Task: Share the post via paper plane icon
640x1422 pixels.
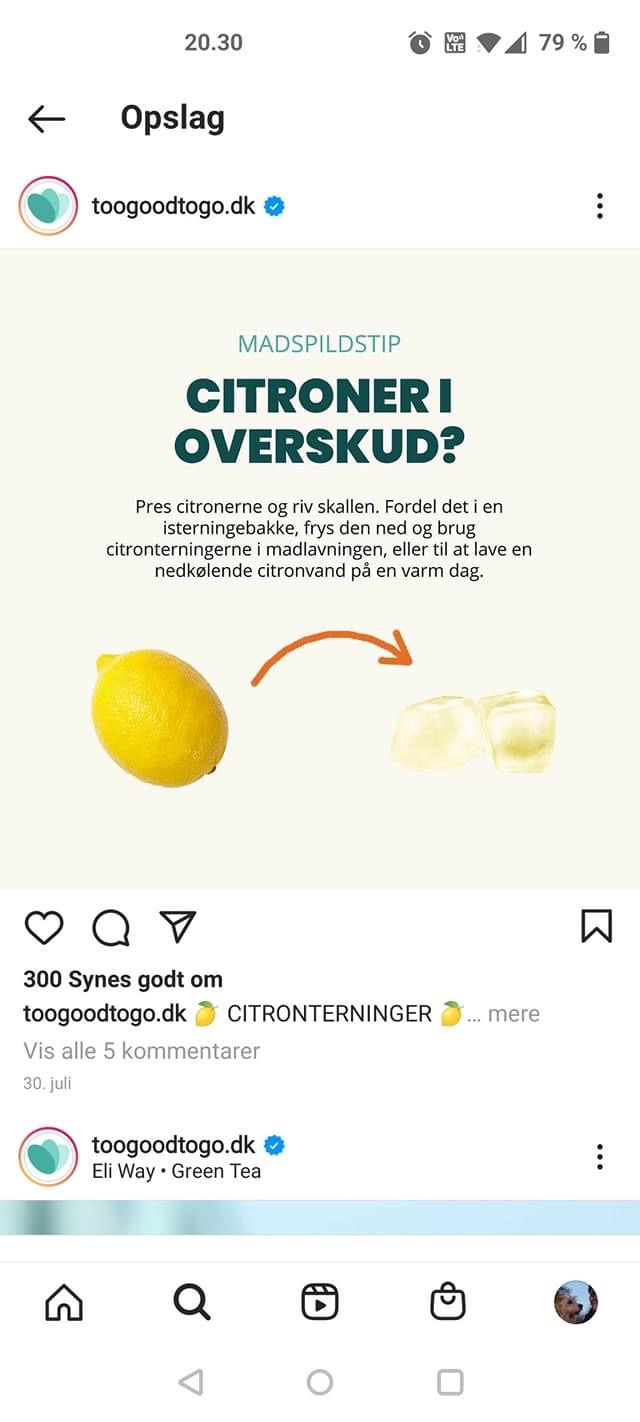Action: click(x=177, y=926)
